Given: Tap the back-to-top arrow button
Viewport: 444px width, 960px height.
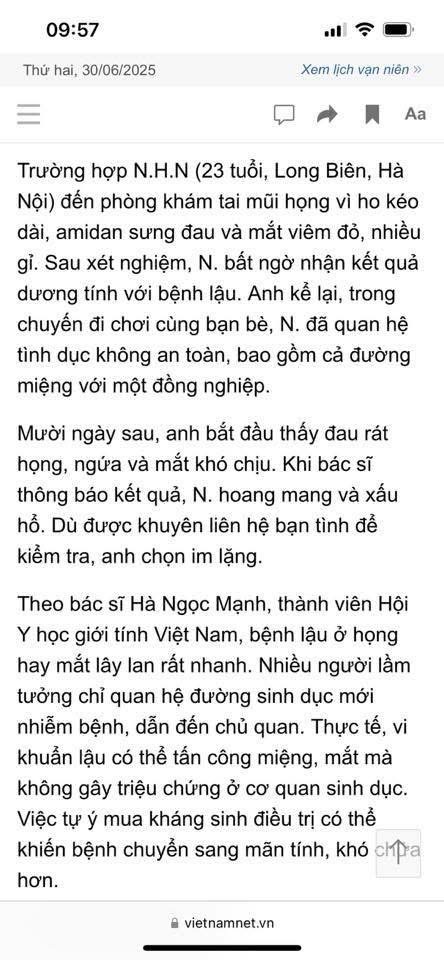Looking at the screenshot, I should pyautogui.click(x=398, y=853).
